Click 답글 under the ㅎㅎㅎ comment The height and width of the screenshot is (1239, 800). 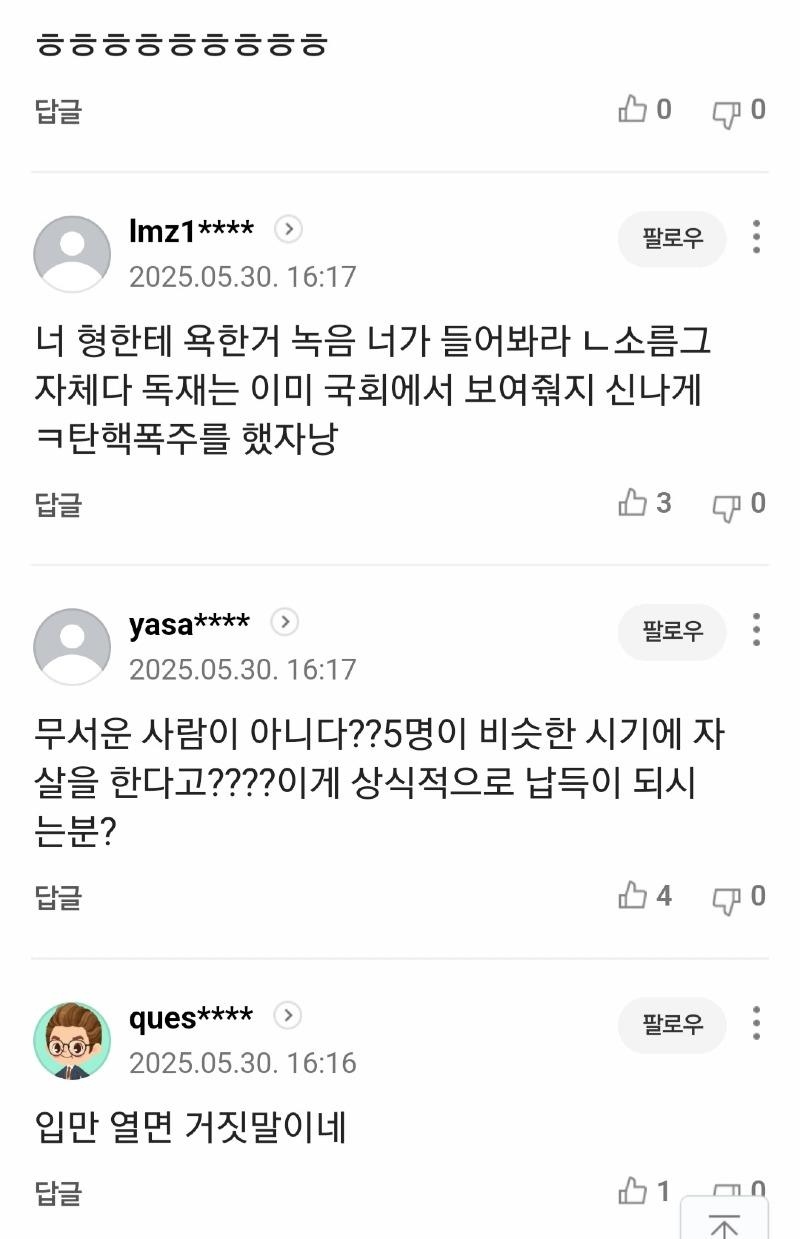pyautogui.click(x=58, y=111)
